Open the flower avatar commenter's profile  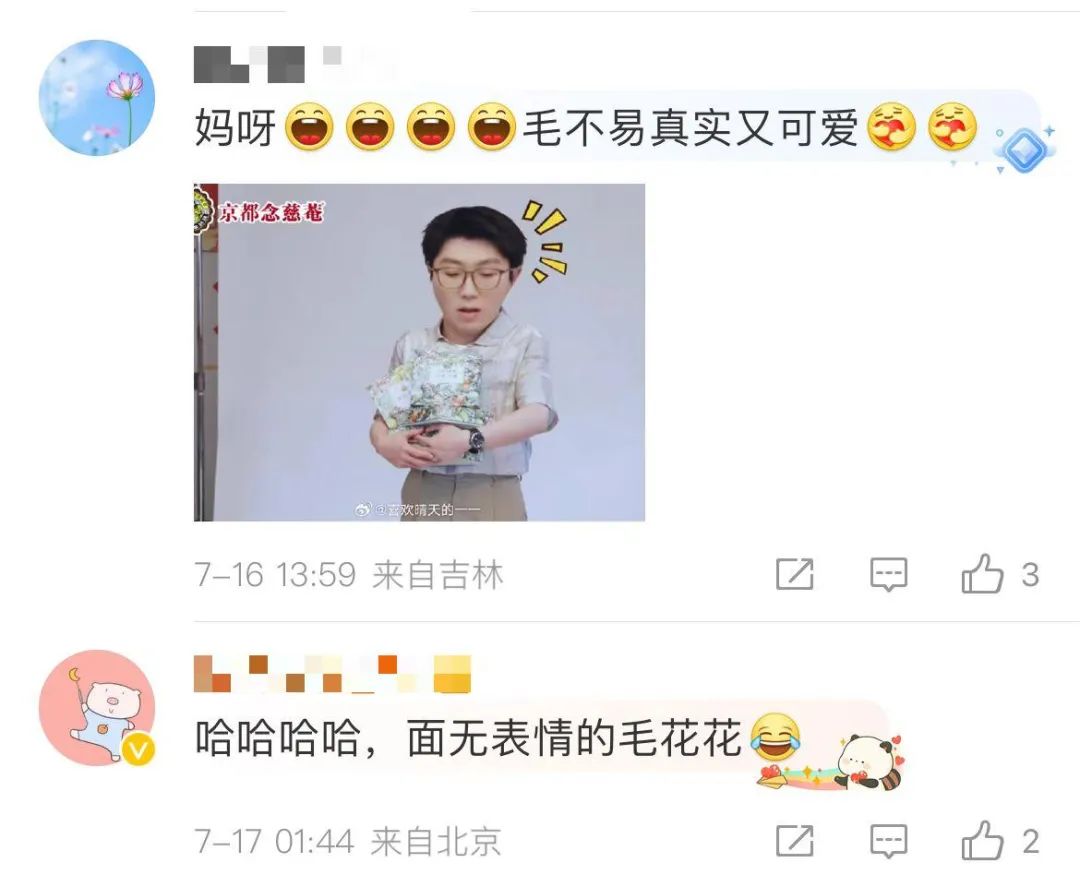click(x=97, y=98)
